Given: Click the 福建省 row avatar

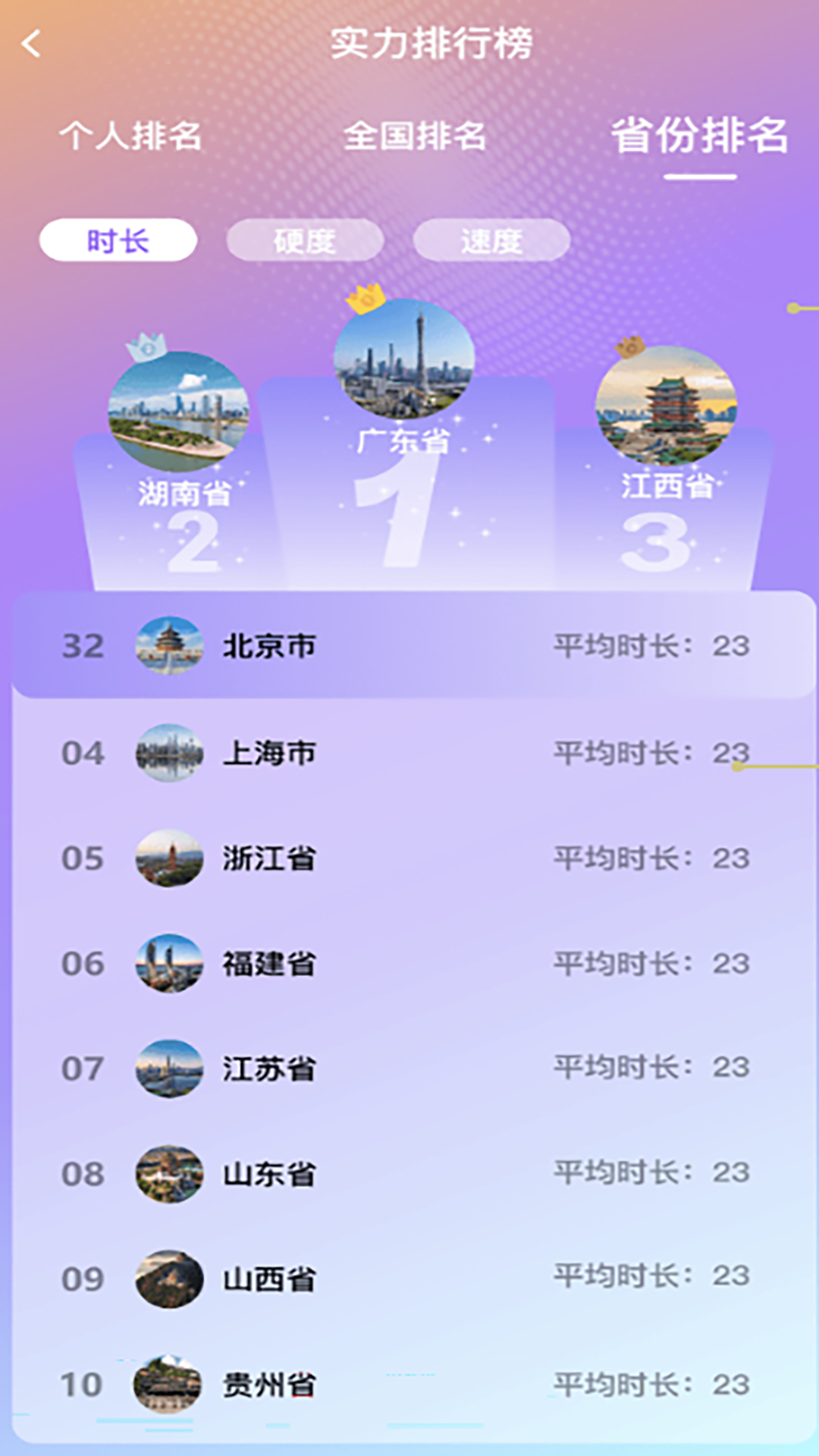Looking at the screenshot, I should (168, 963).
